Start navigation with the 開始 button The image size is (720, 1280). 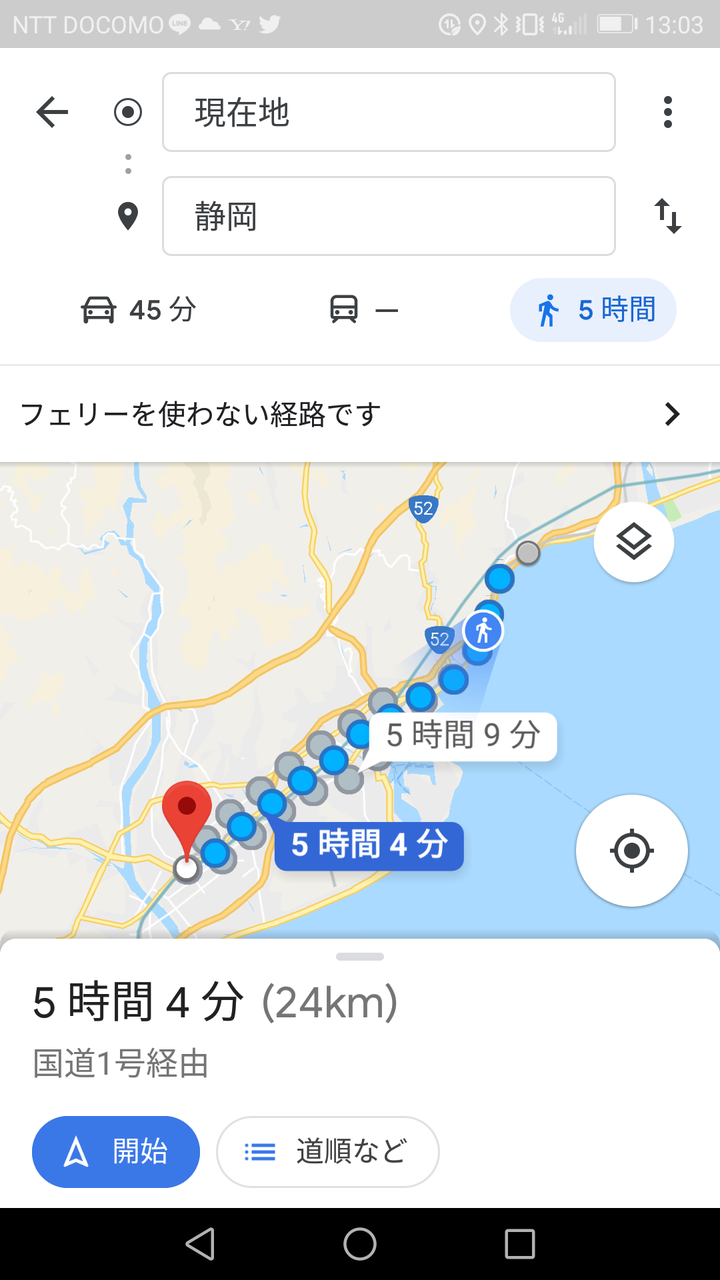click(116, 1152)
